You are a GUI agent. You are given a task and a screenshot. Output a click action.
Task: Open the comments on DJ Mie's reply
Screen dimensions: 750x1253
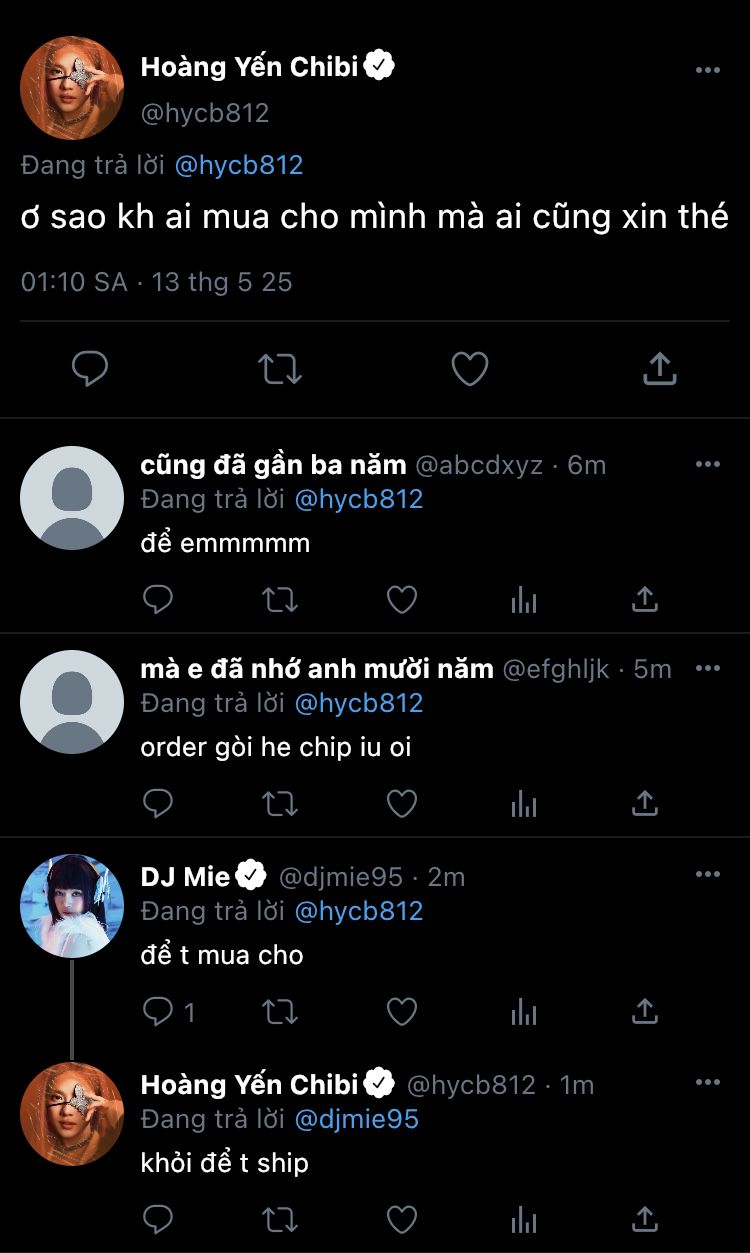[x=168, y=1012]
